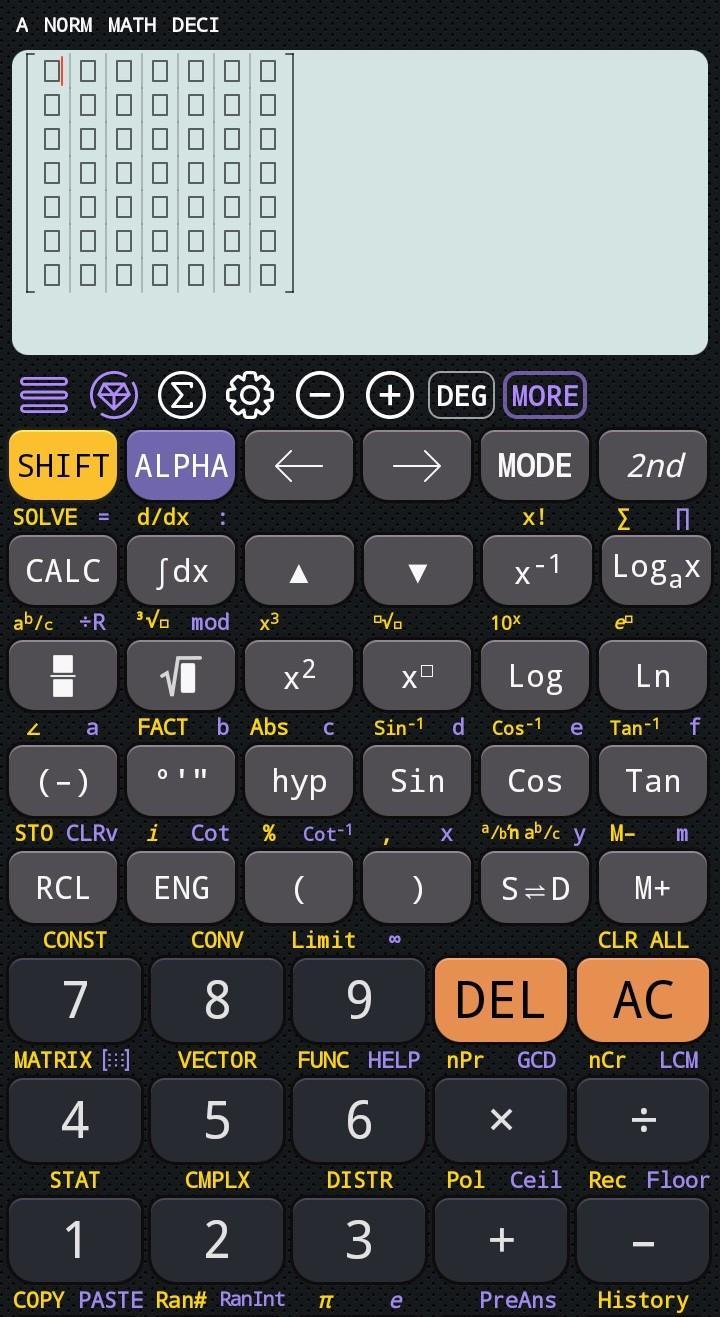Viewport: 720px width, 1317px height.
Task: Activate the SHIFT key
Action: click(63, 465)
